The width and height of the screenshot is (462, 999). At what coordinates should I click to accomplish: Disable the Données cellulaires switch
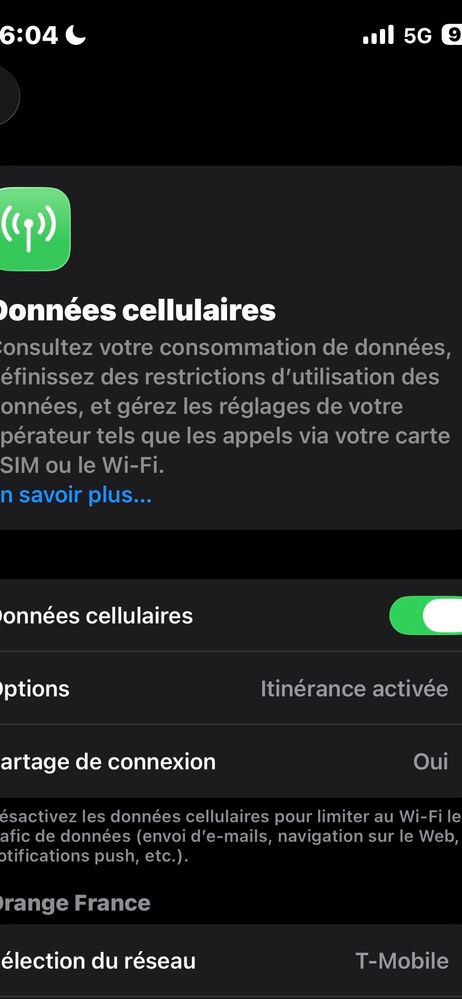pyautogui.click(x=426, y=615)
